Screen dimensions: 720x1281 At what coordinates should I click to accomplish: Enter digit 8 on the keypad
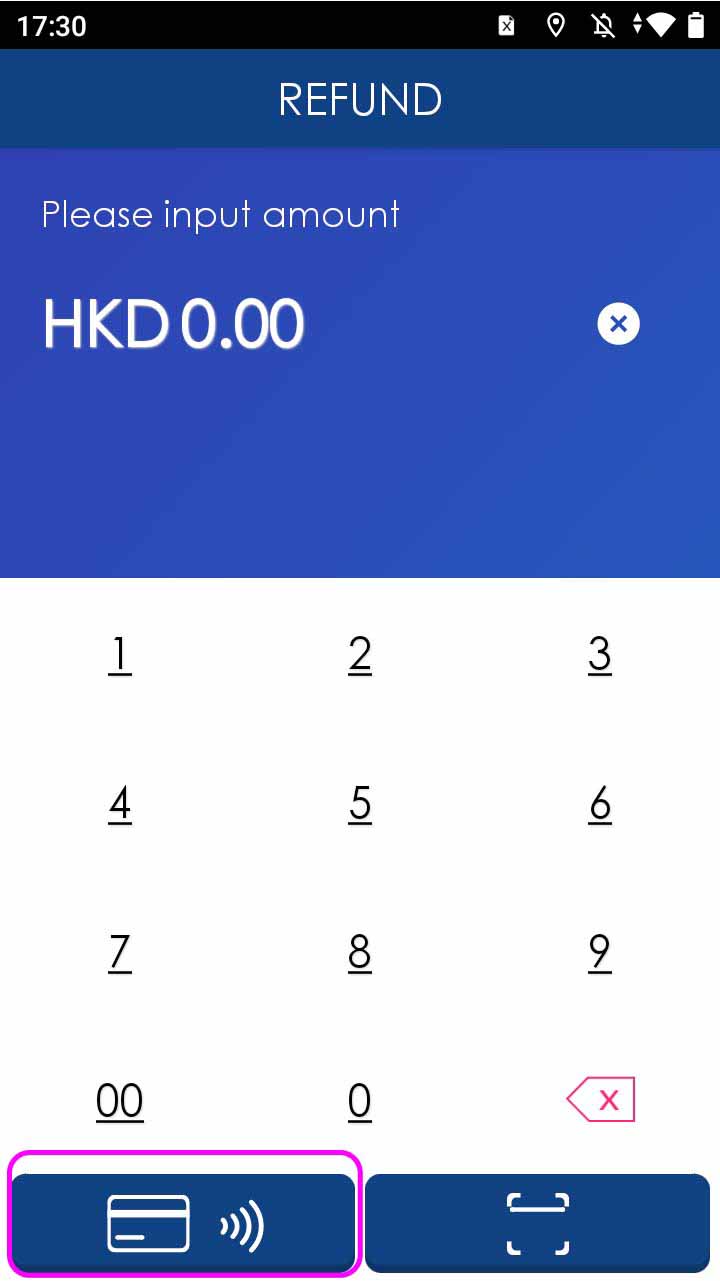(x=360, y=953)
